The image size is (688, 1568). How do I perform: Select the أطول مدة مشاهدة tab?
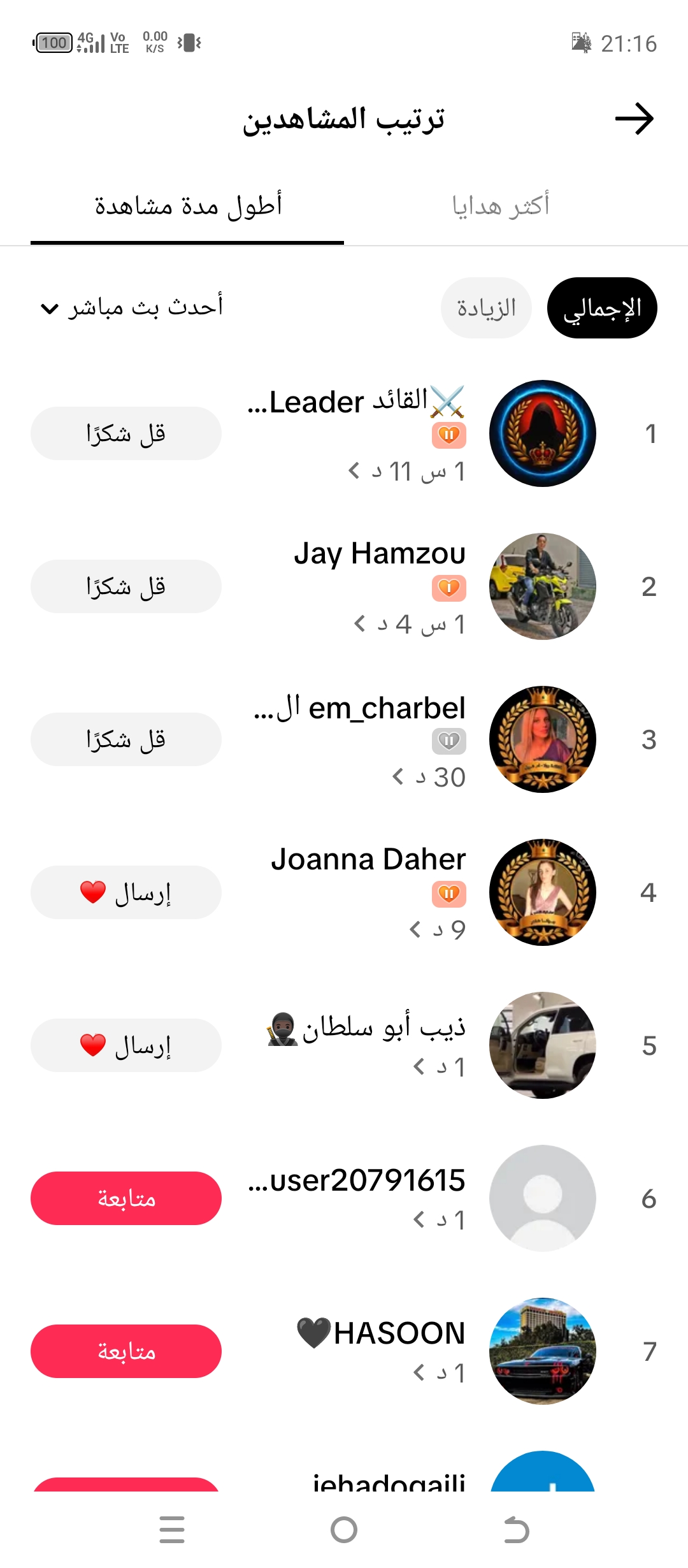pyautogui.click(x=188, y=206)
